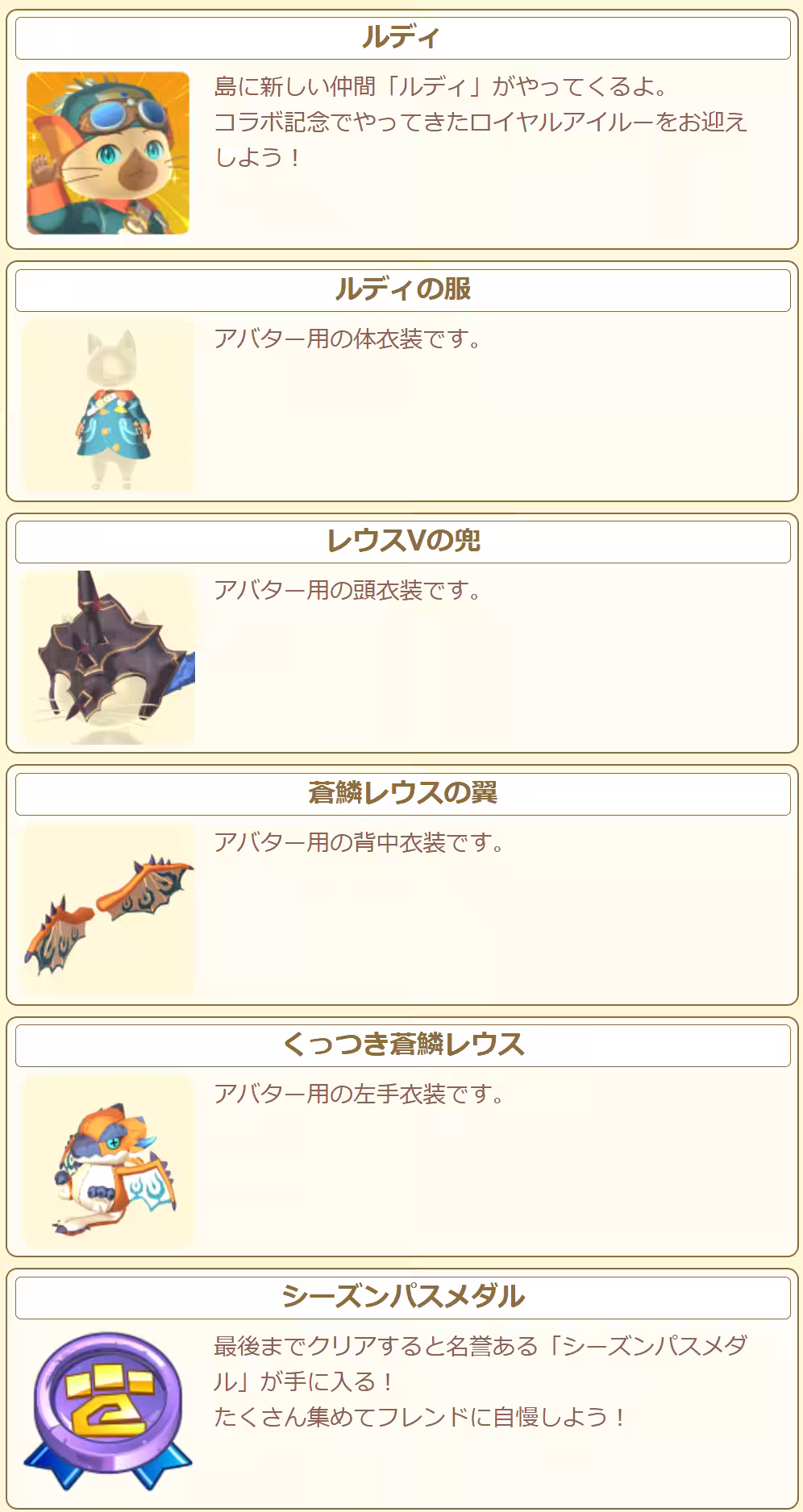Open the ルディ section header
The image size is (803, 1512).
tap(401, 36)
